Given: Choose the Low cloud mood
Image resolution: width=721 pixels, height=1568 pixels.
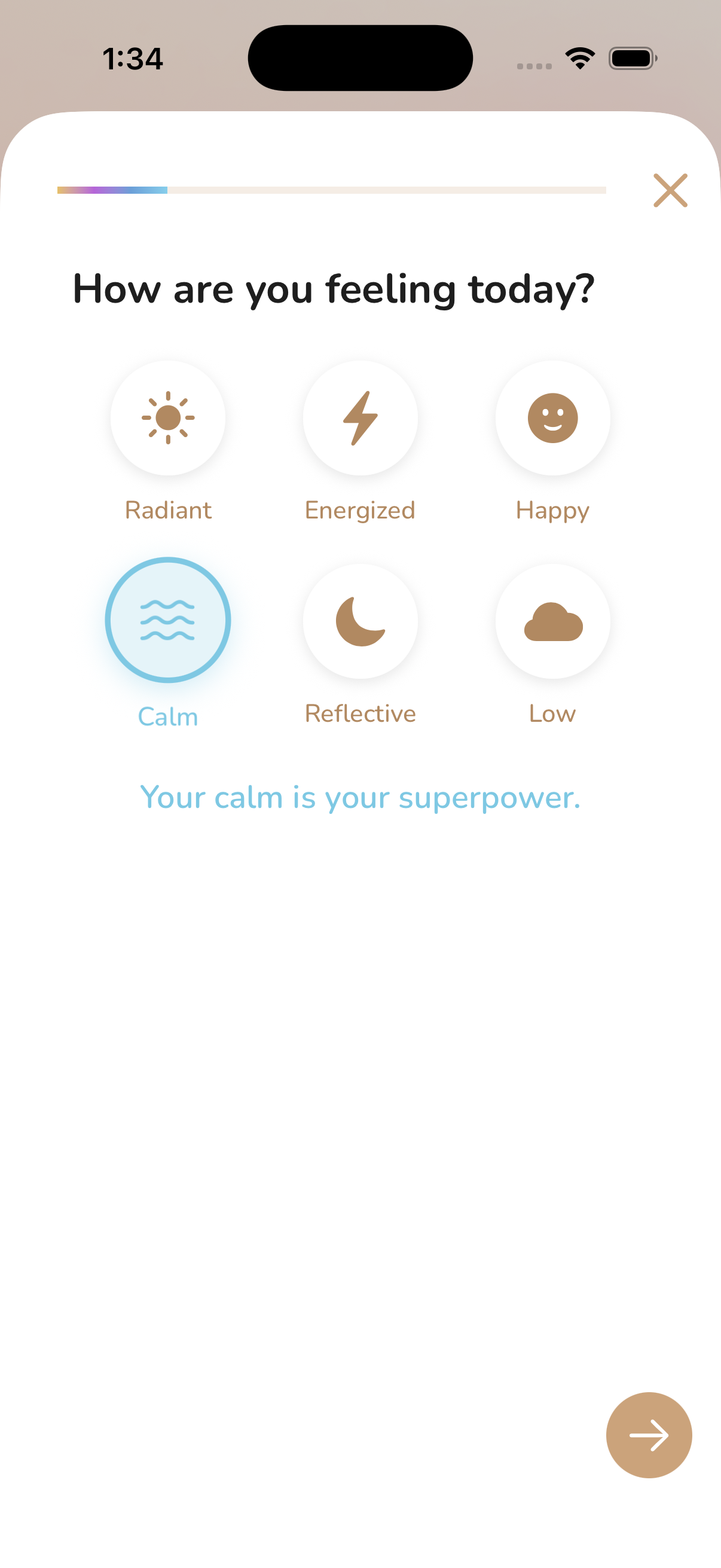Looking at the screenshot, I should pos(552,621).
